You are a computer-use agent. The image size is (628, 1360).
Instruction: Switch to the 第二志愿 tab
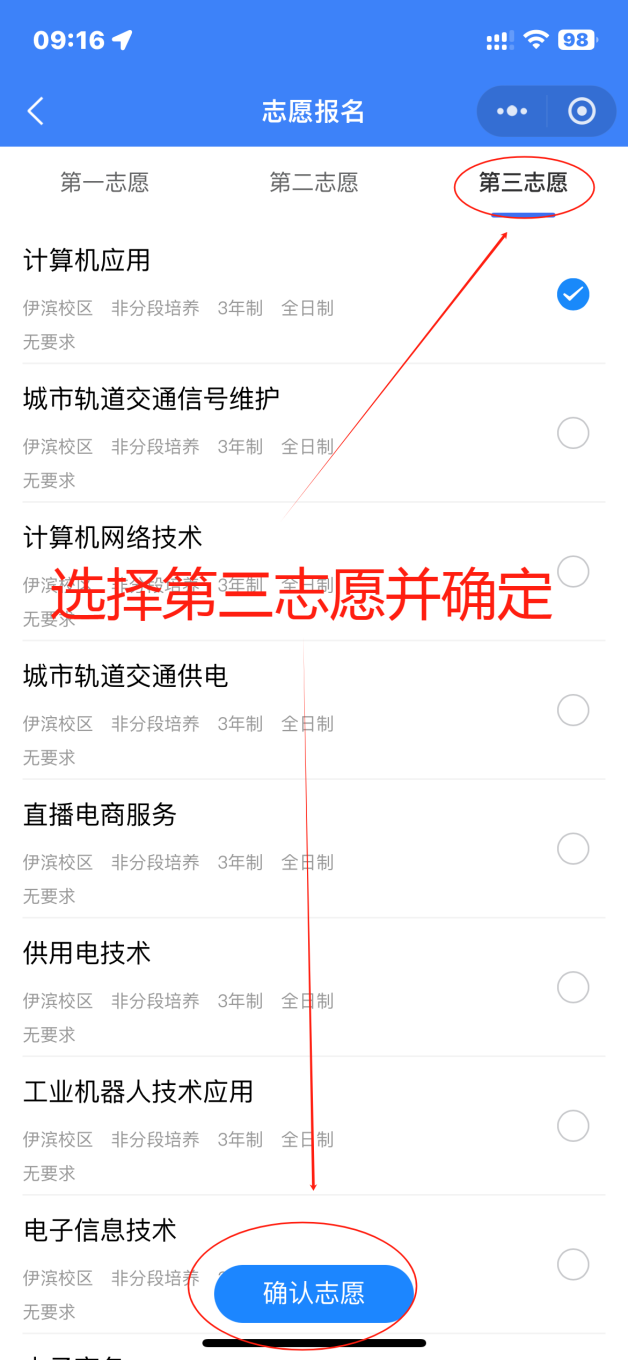[x=313, y=183]
